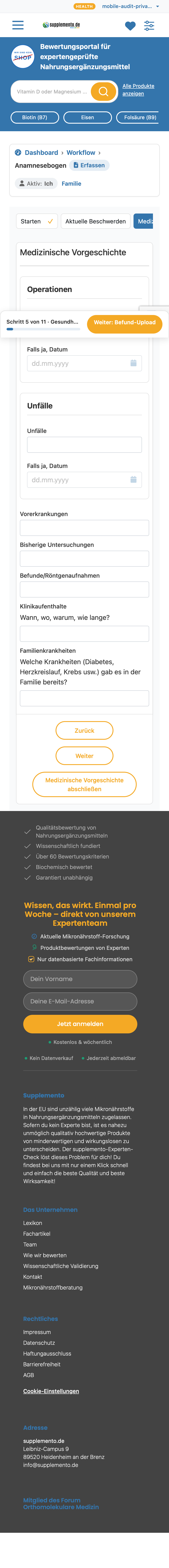Tap the Zurück button

tap(84, 730)
